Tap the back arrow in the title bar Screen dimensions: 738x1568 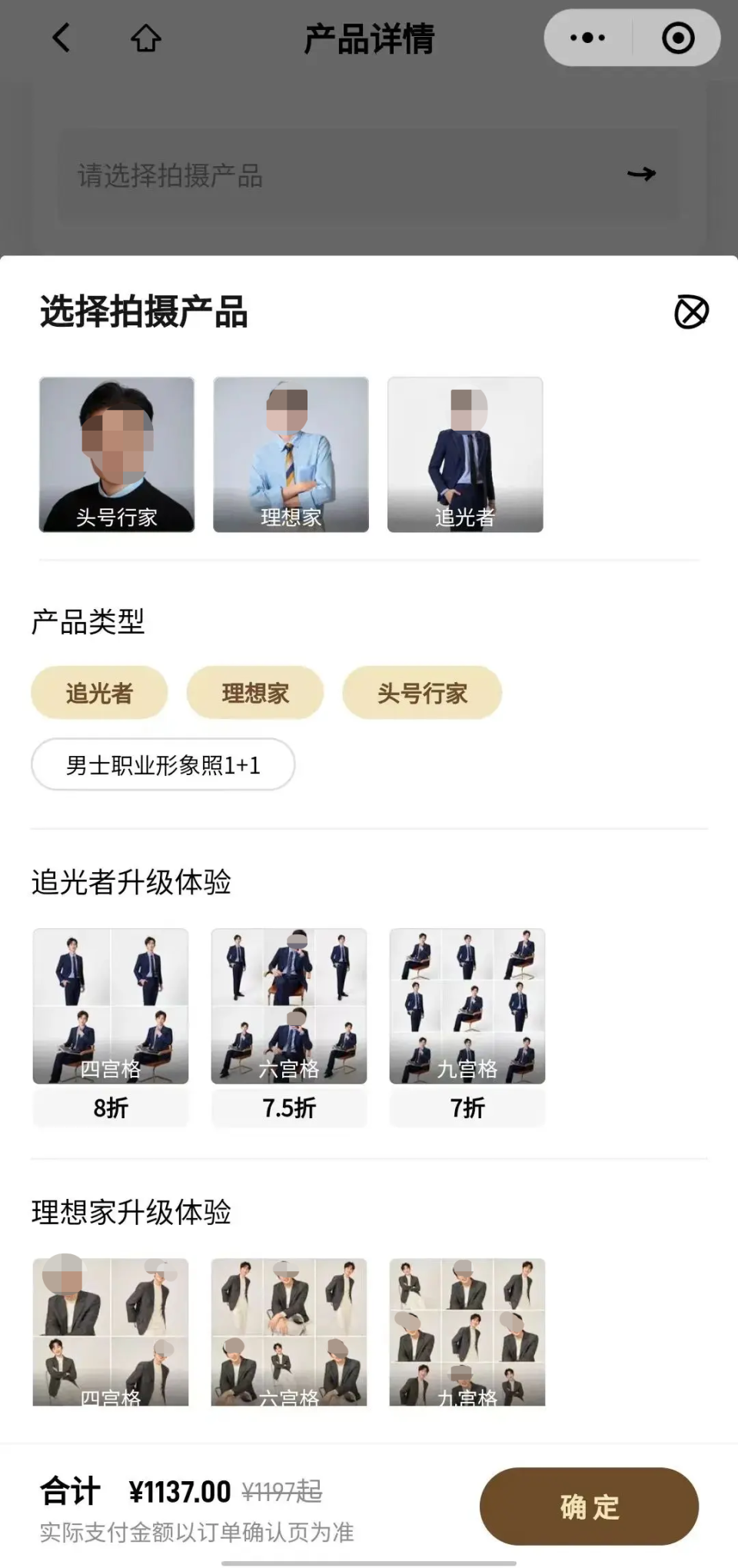tap(61, 38)
